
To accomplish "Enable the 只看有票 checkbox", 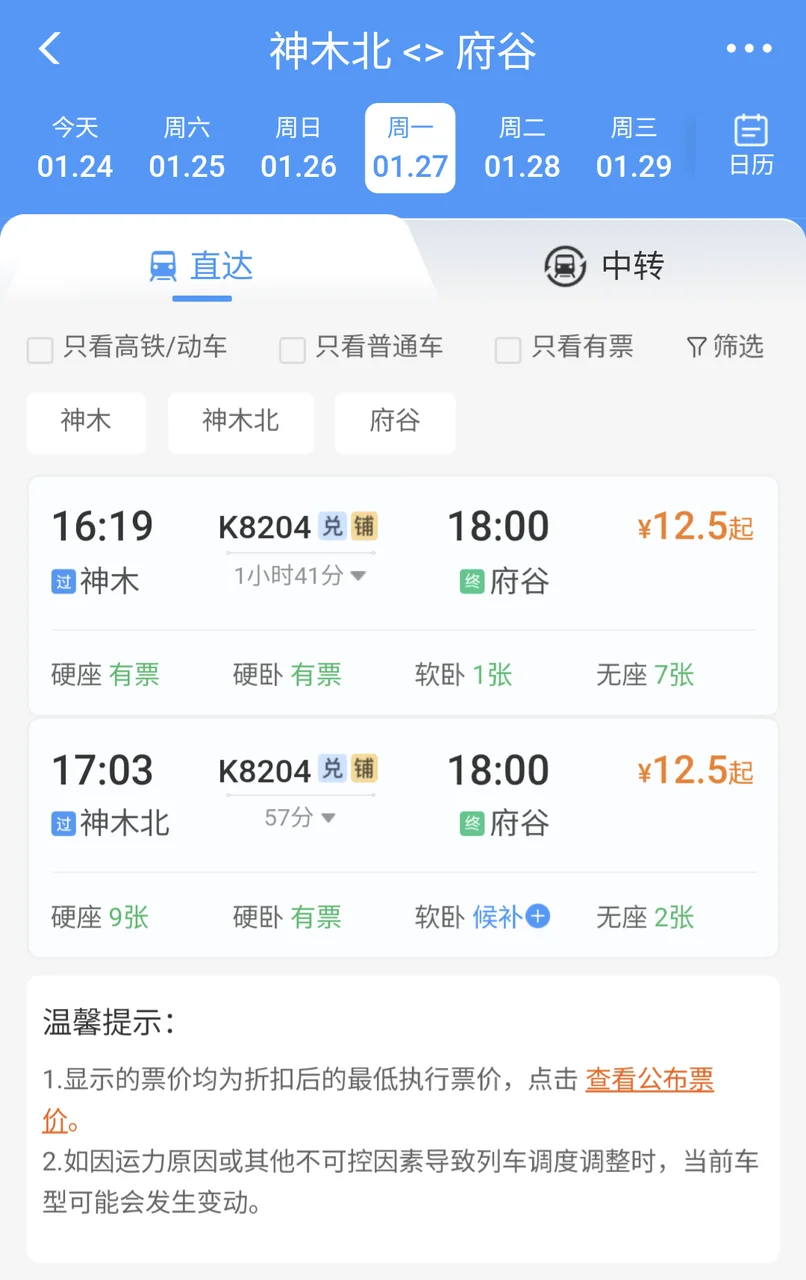I will point(508,350).
